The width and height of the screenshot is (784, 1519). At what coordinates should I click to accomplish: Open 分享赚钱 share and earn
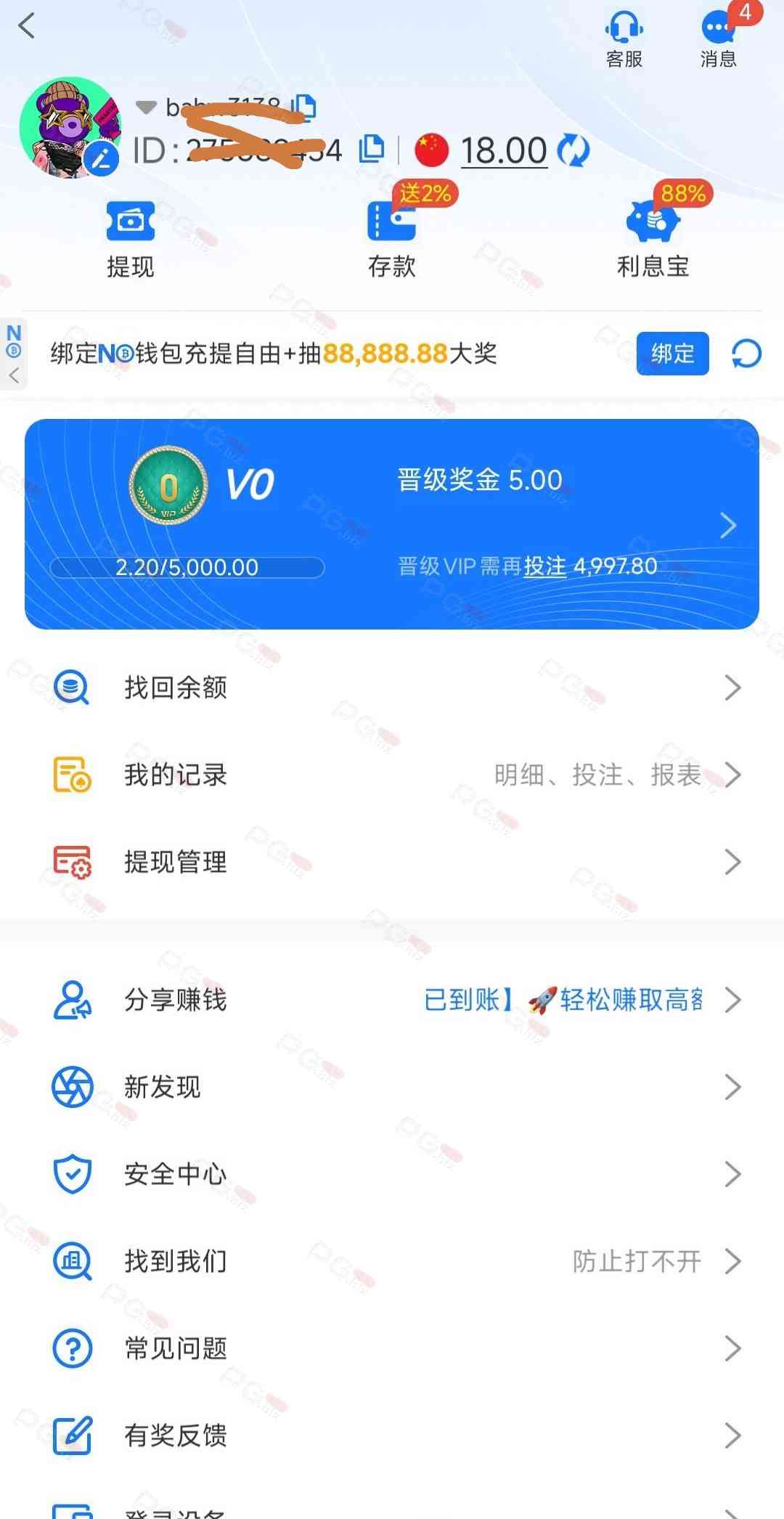pos(392,1000)
